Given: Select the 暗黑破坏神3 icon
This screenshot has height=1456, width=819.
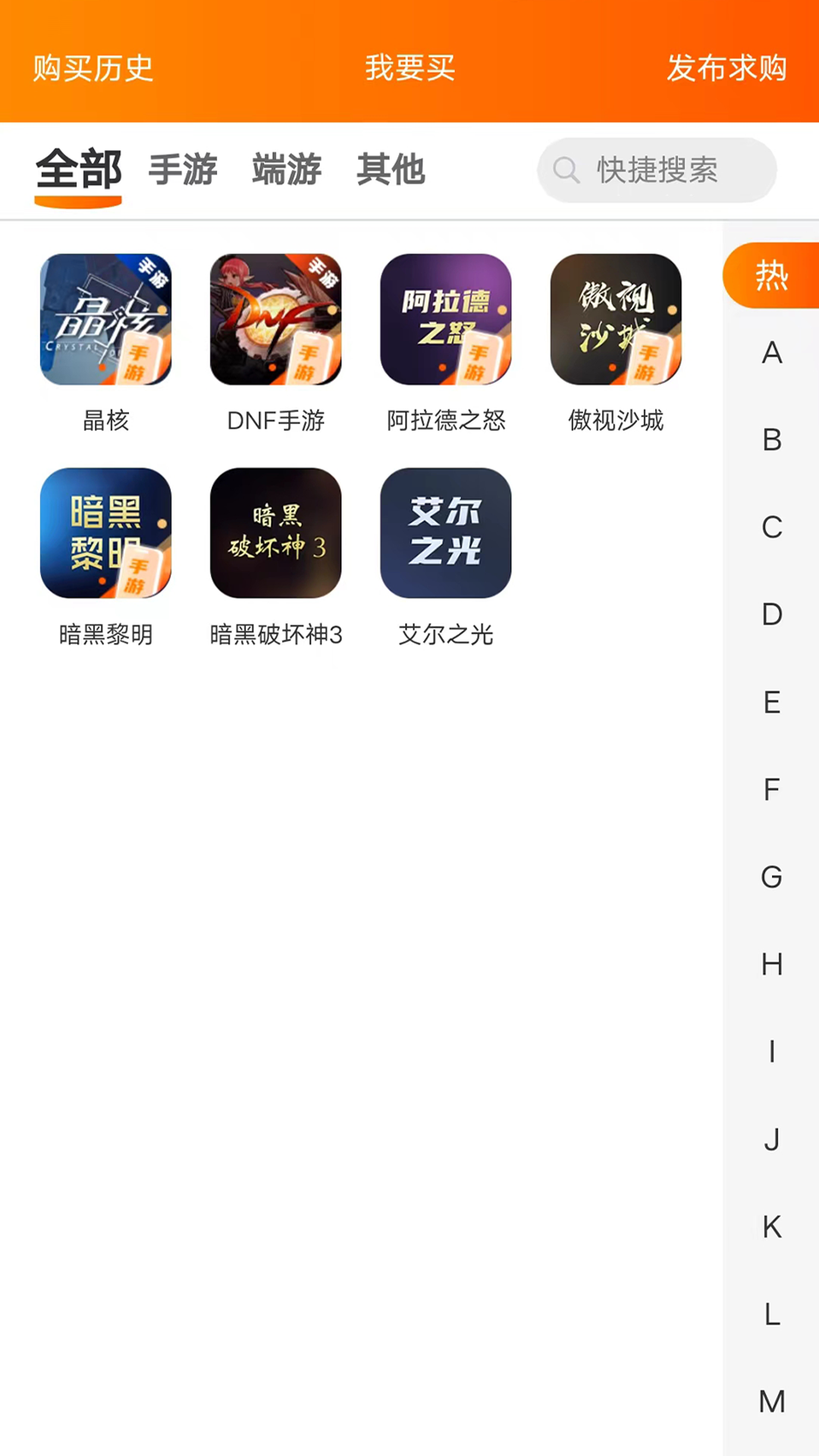Looking at the screenshot, I should pos(275,533).
